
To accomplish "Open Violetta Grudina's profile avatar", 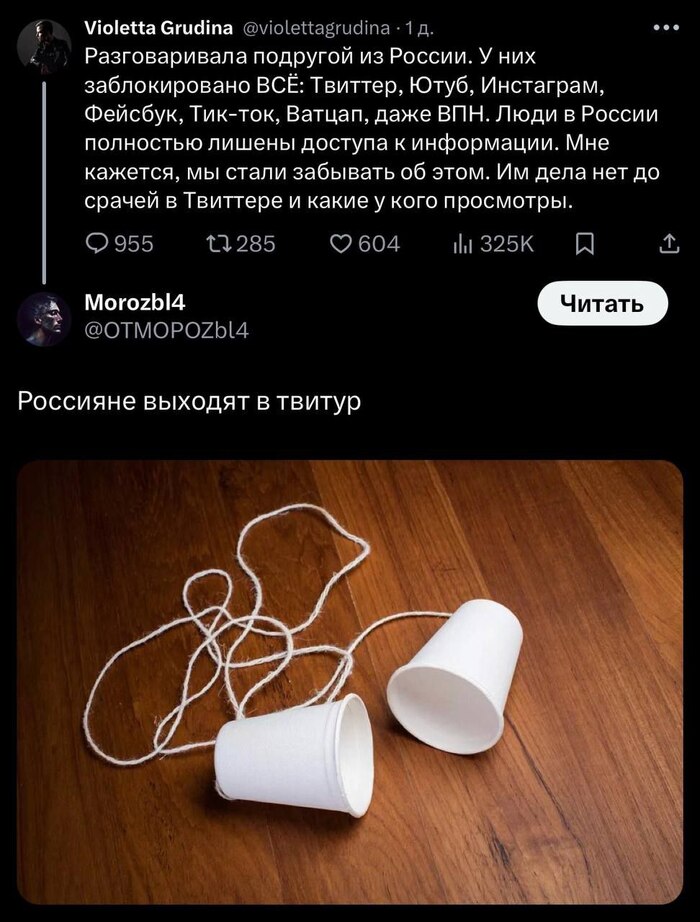I will (45, 46).
